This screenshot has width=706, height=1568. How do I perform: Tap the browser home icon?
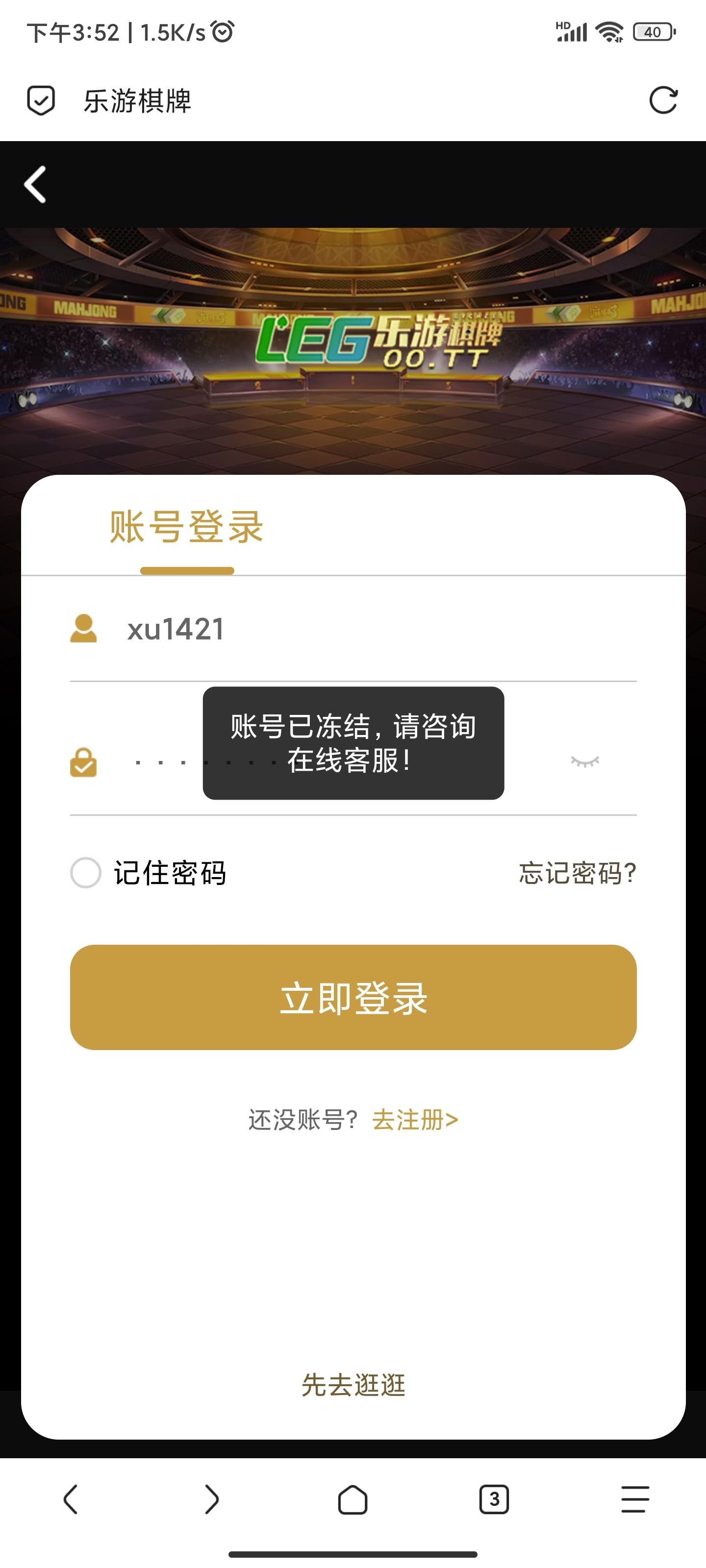pos(353,1499)
